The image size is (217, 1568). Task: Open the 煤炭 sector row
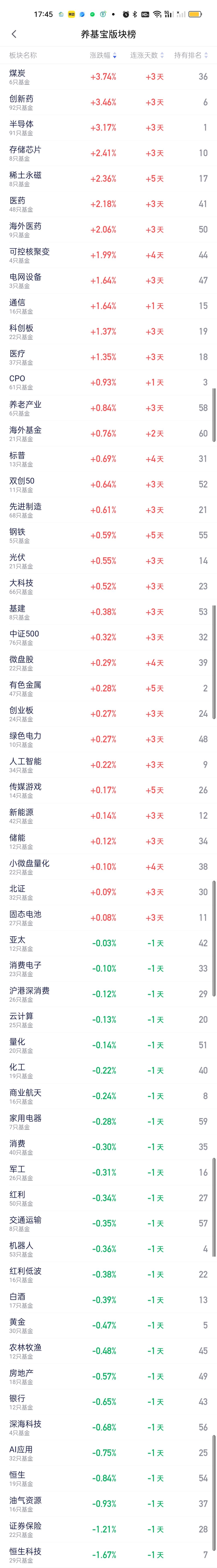tap(108, 77)
